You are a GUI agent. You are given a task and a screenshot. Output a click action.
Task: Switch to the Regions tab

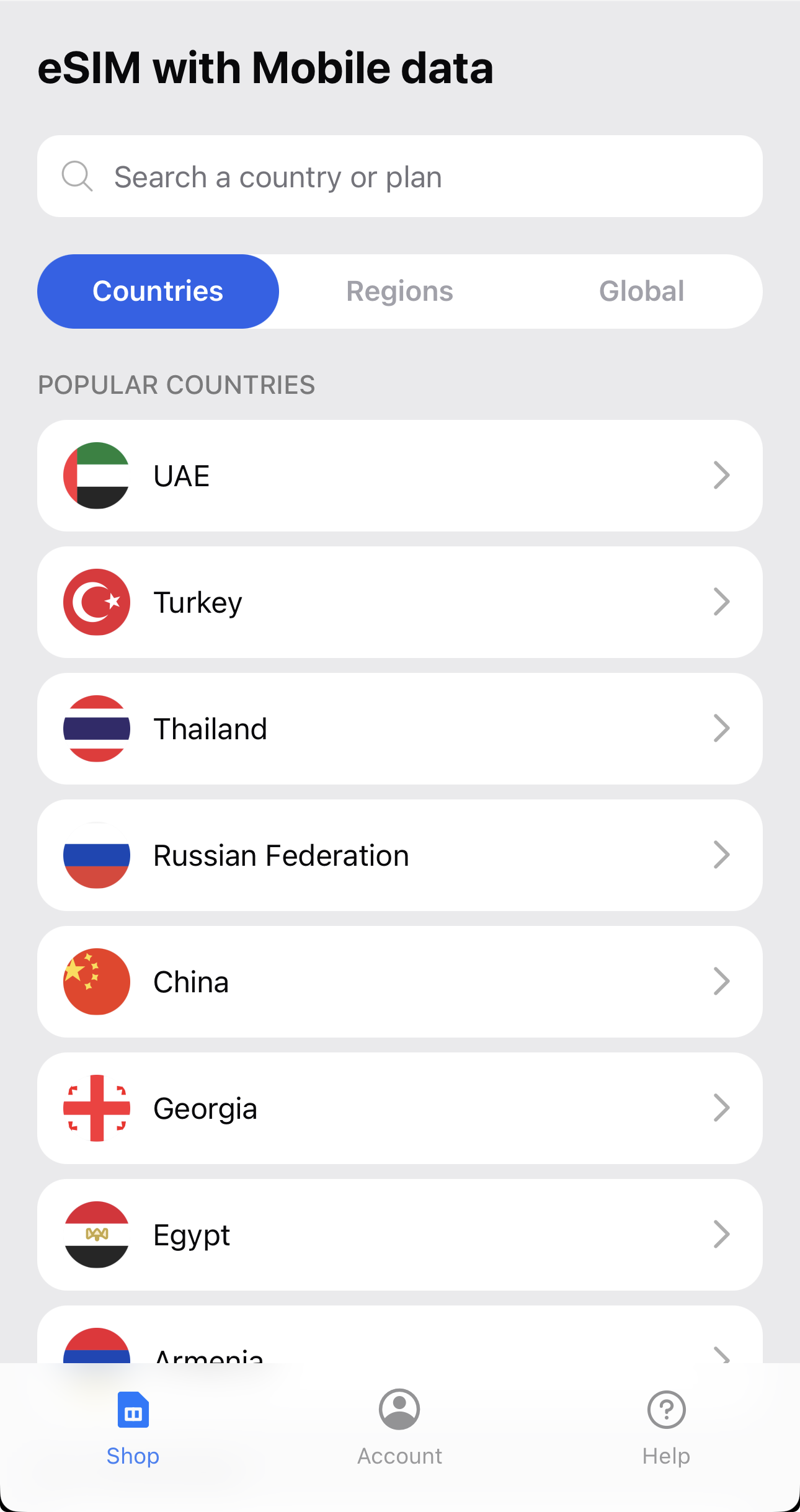click(x=399, y=290)
